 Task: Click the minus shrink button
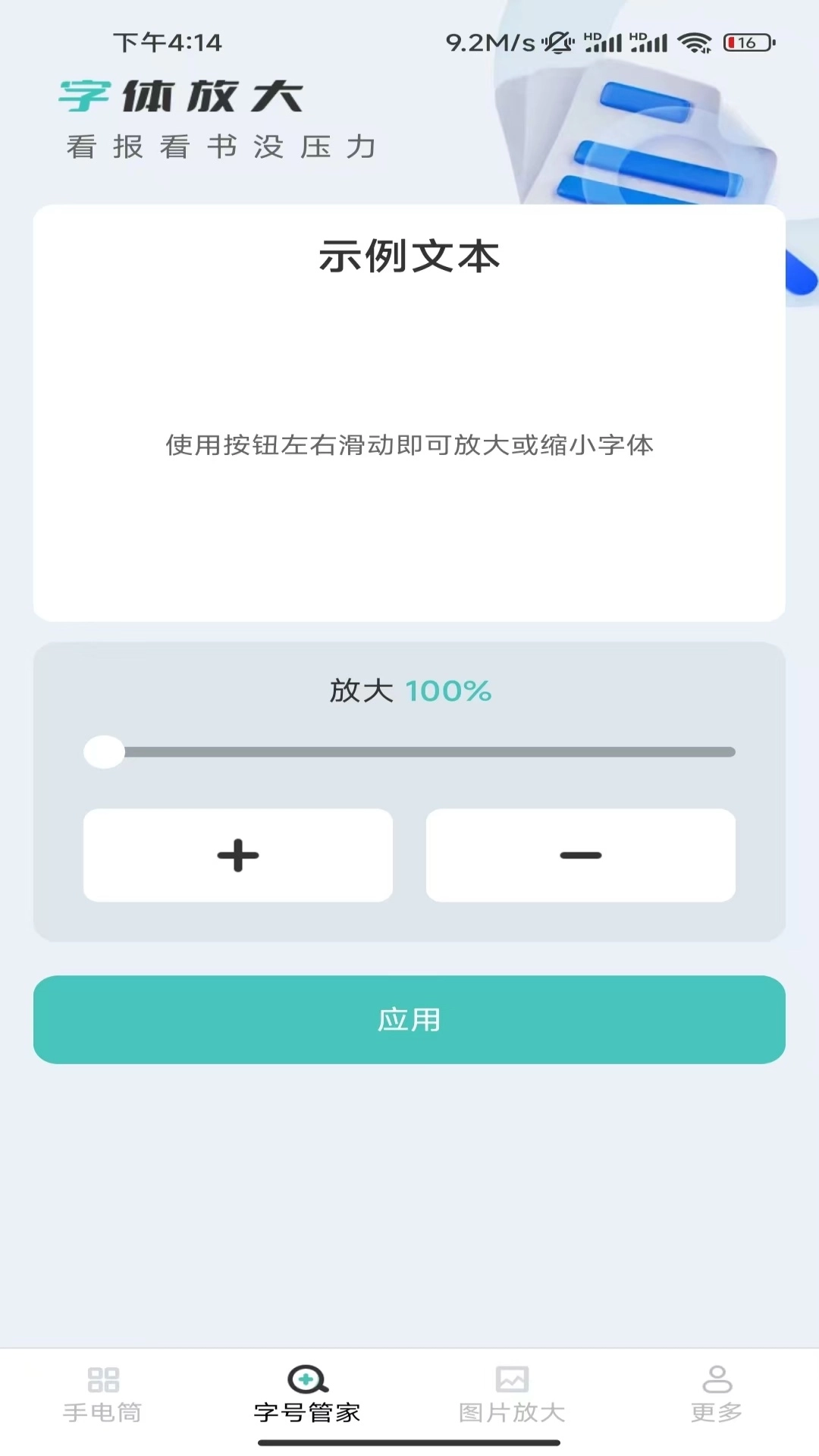(581, 855)
